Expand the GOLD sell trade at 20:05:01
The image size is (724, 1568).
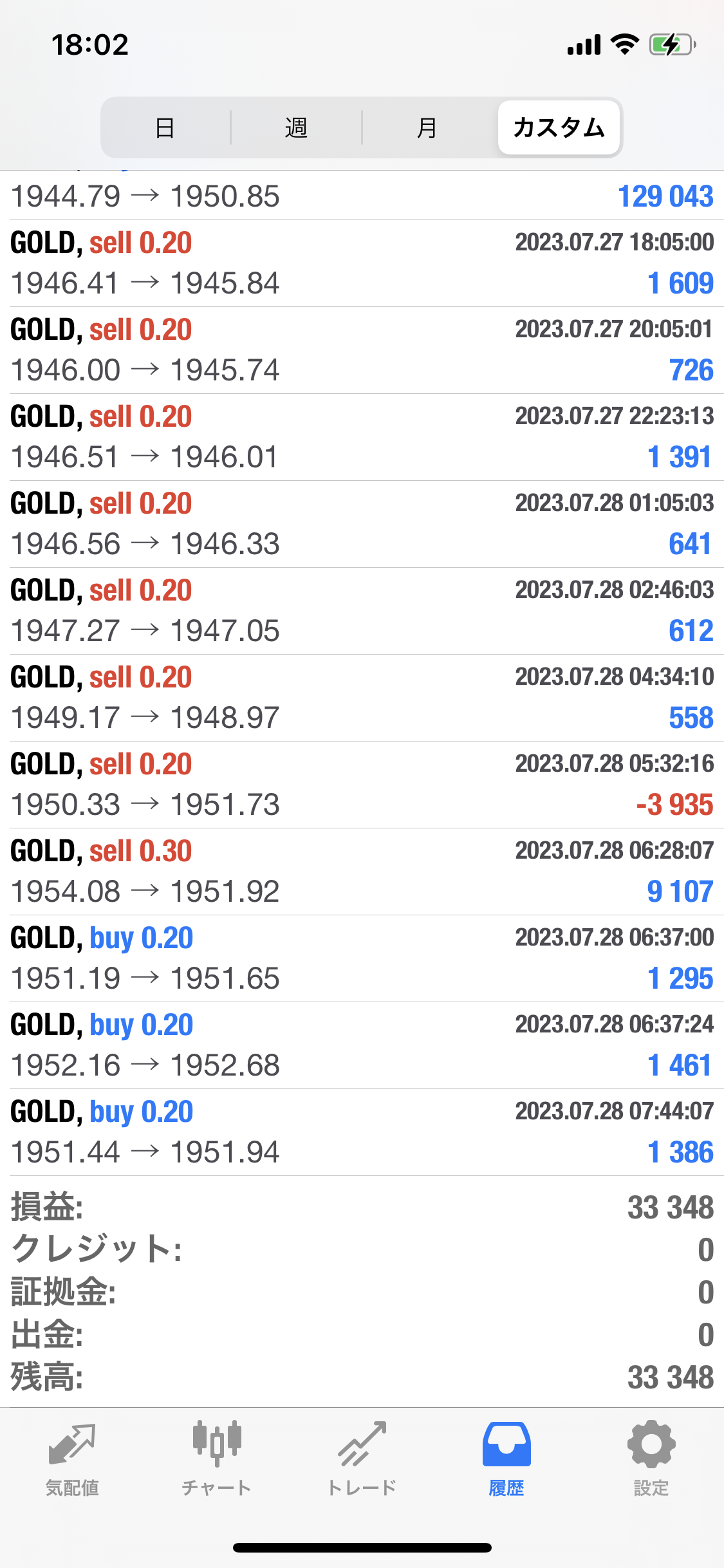click(x=362, y=350)
